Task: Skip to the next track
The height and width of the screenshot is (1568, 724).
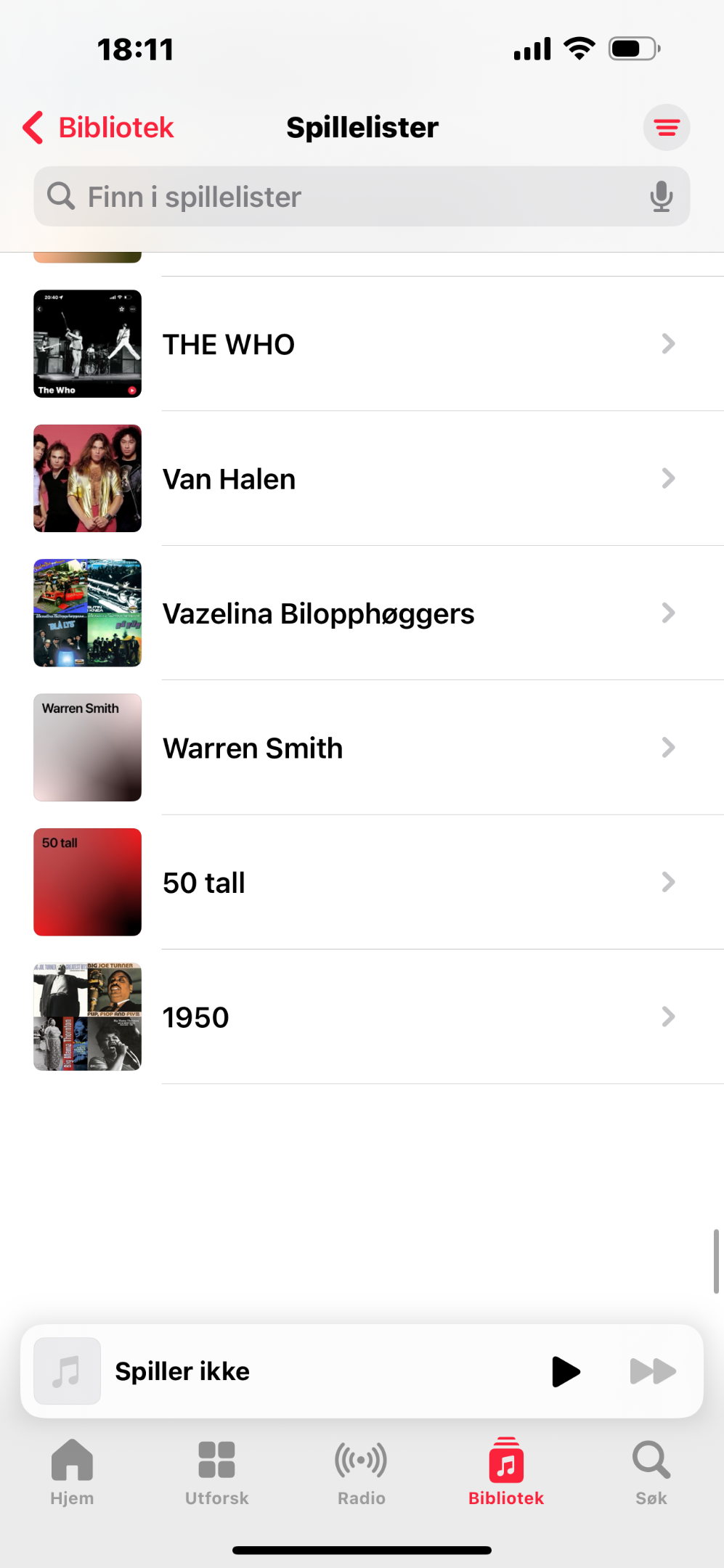Action: (x=653, y=1371)
